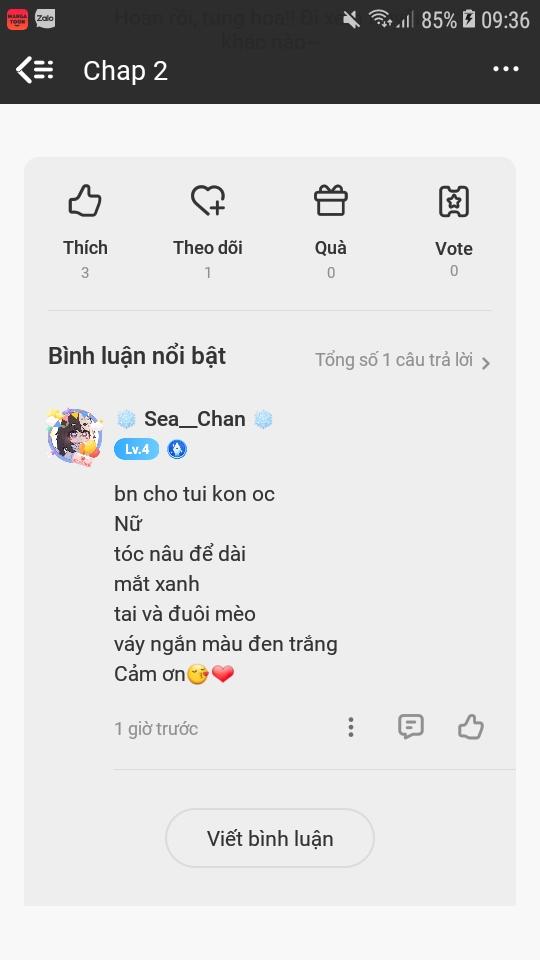Reply to Sea__Chan's comment

click(410, 727)
